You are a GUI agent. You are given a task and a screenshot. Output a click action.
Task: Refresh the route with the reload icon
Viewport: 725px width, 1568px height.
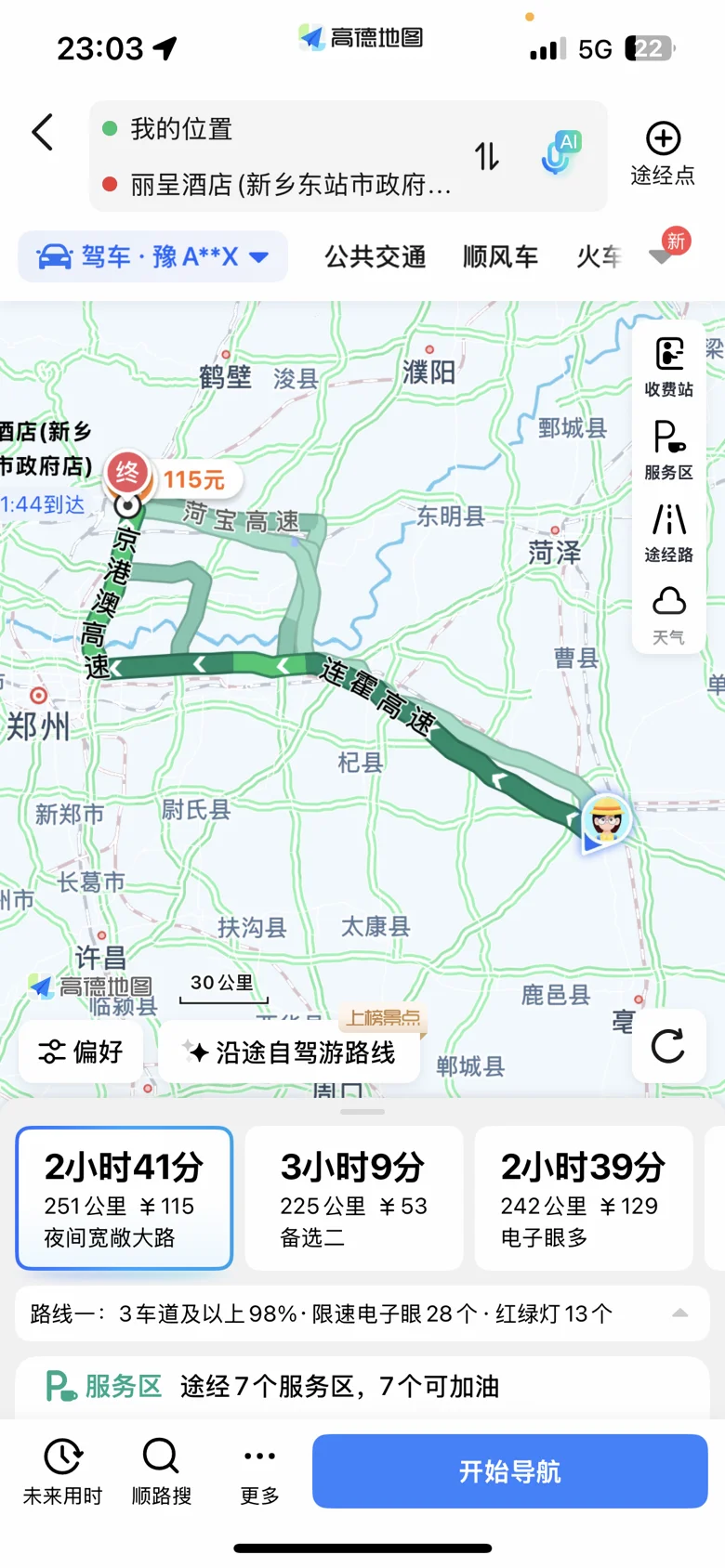668,1046
